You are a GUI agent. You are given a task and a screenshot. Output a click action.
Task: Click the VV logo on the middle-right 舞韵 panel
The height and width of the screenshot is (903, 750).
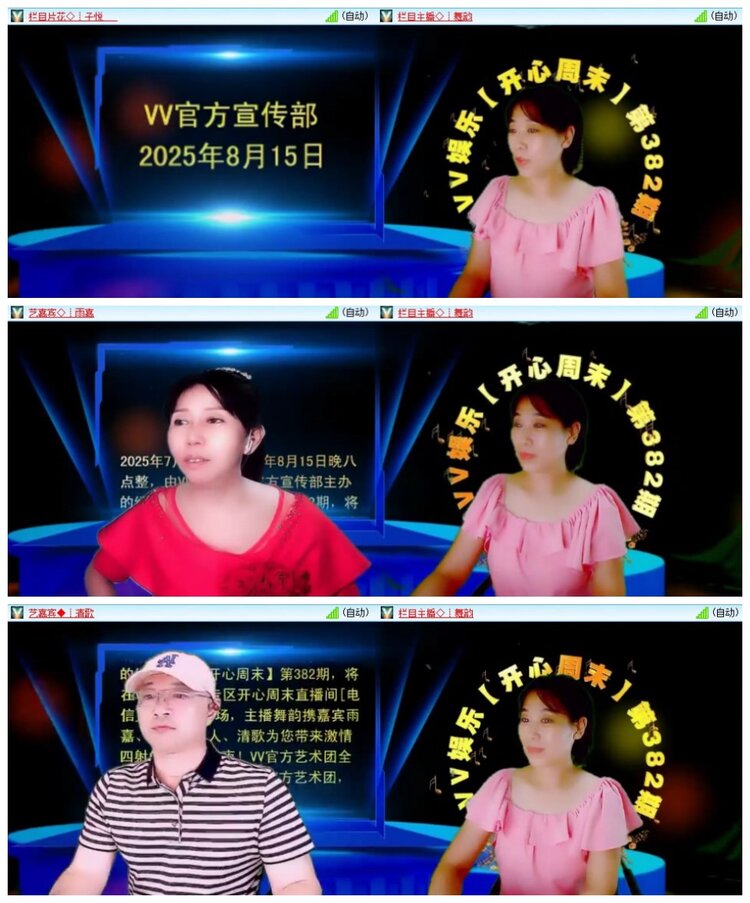[385, 313]
